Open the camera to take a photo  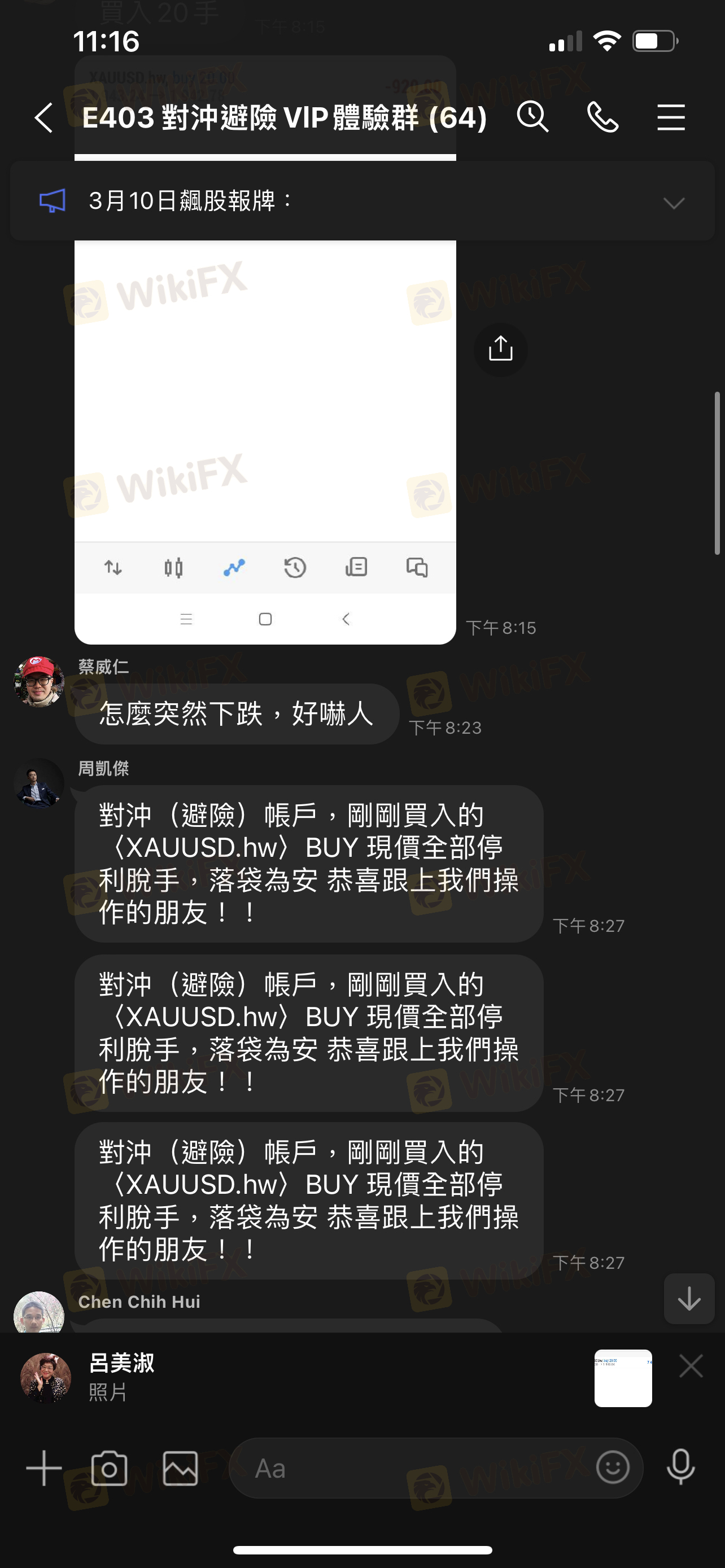click(109, 1468)
